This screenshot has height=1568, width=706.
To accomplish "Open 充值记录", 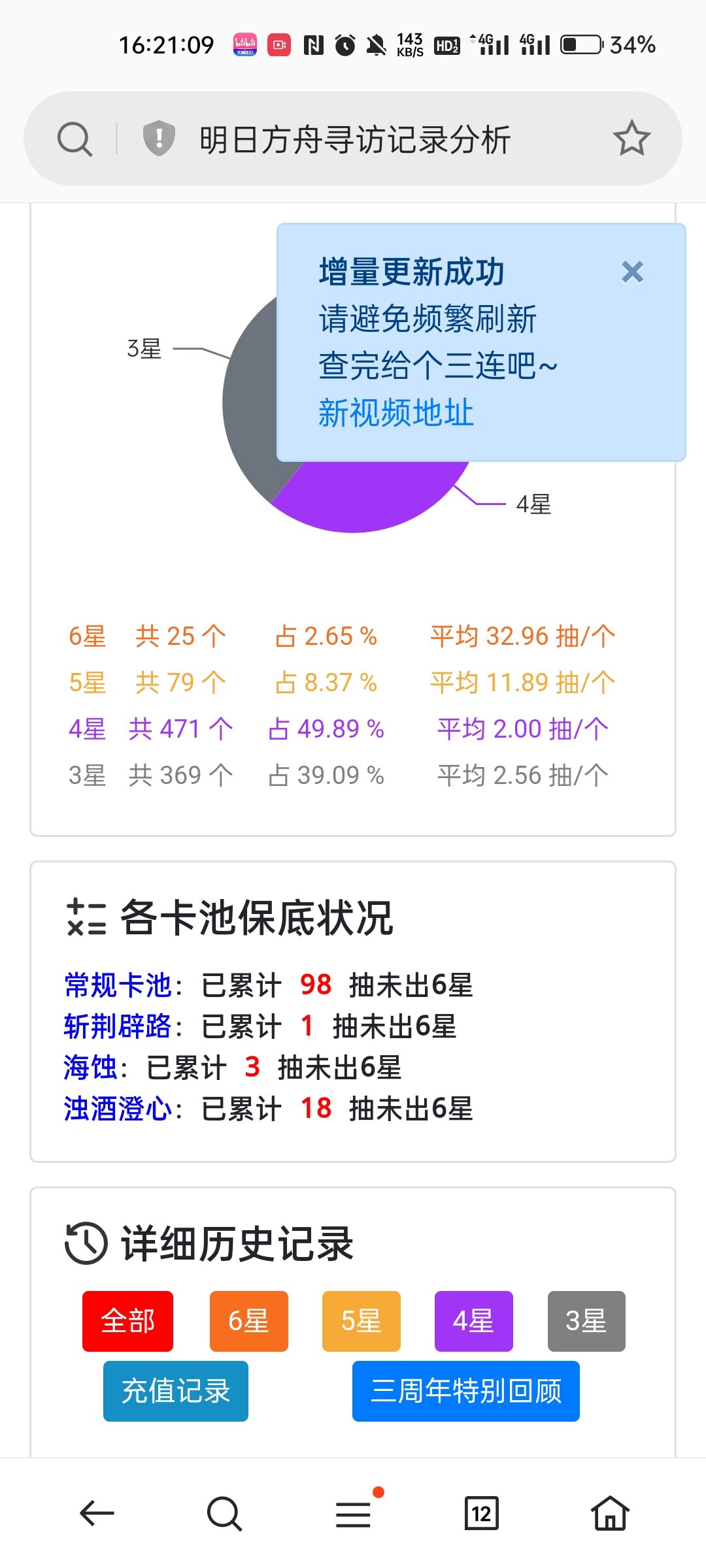I will pyautogui.click(x=176, y=1391).
